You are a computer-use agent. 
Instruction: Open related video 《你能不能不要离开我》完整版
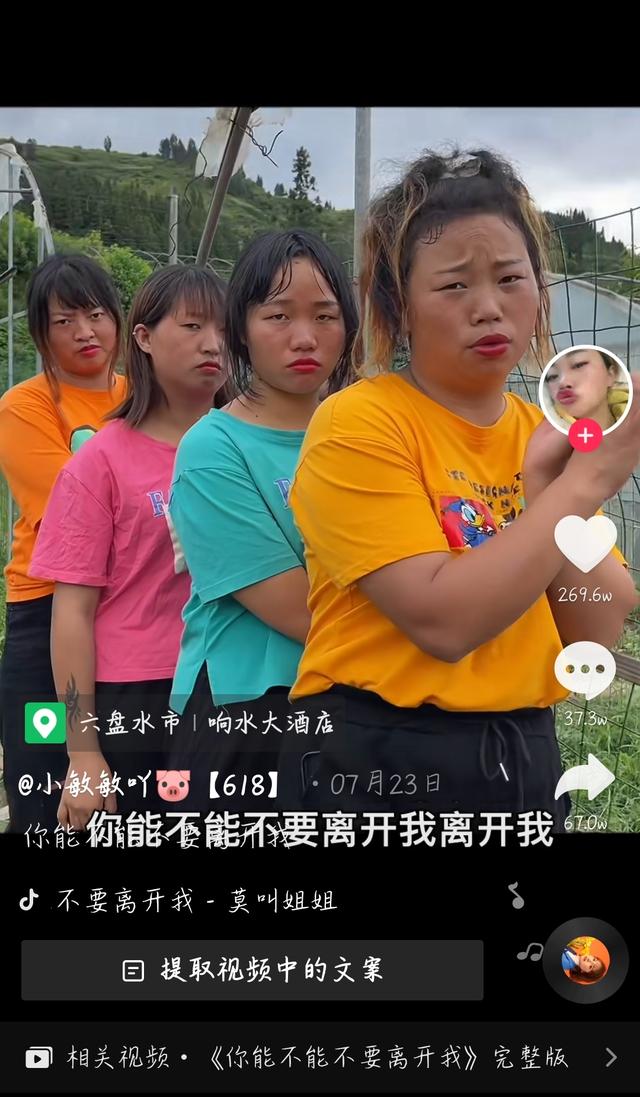tap(320, 1057)
